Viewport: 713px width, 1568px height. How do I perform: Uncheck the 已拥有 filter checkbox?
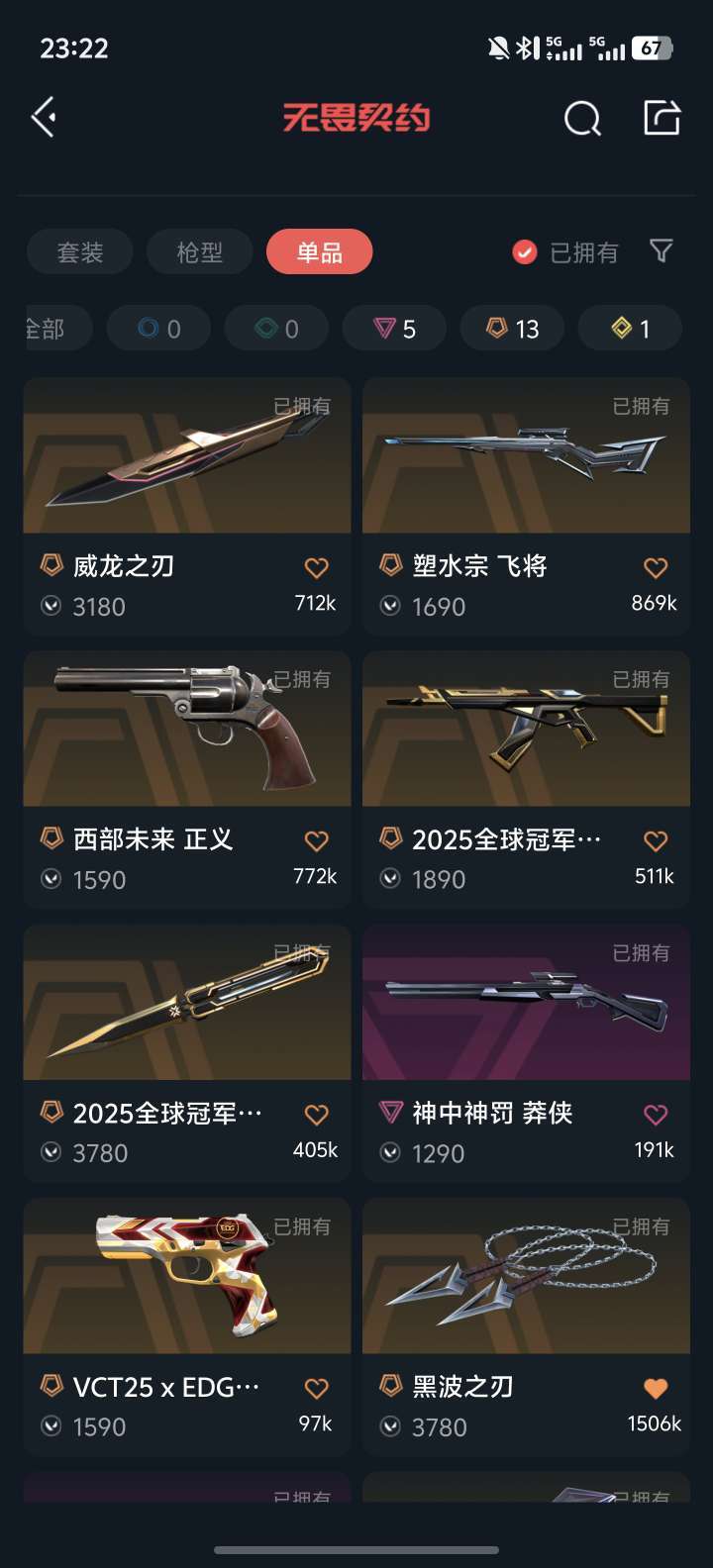(x=525, y=252)
